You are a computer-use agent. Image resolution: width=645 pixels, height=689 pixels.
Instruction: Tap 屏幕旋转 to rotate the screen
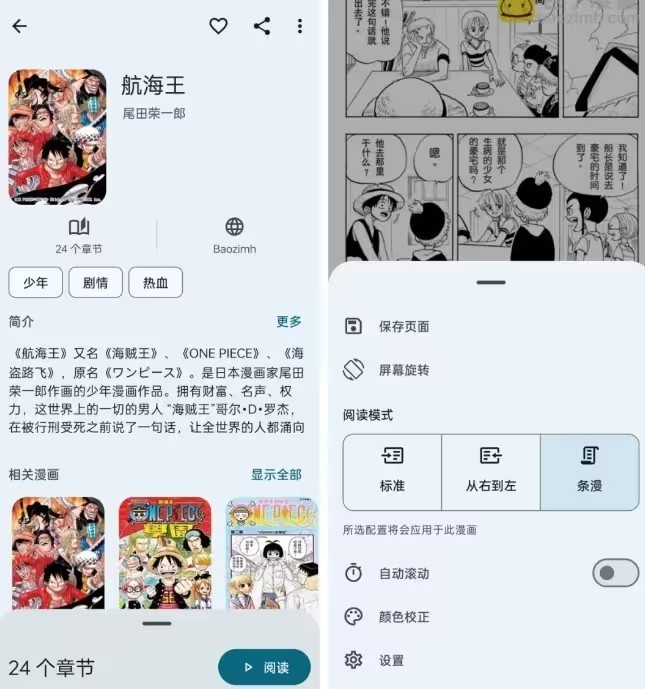[403, 370]
